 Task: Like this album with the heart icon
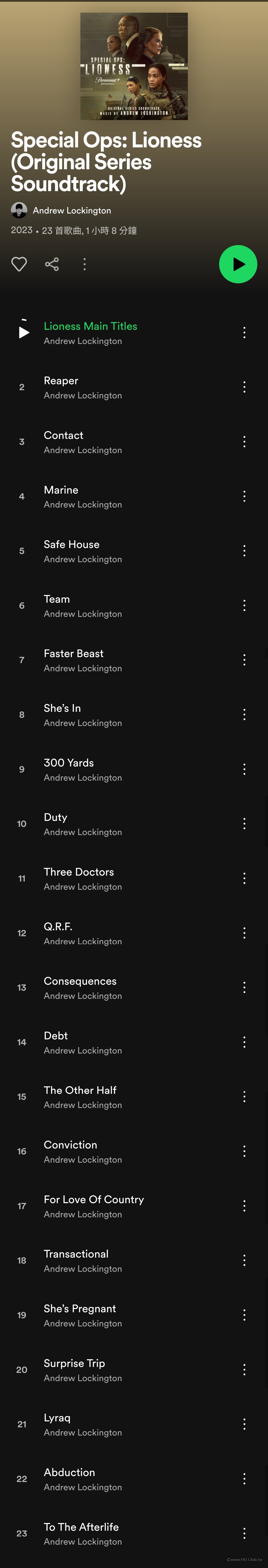pyautogui.click(x=19, y=264)
